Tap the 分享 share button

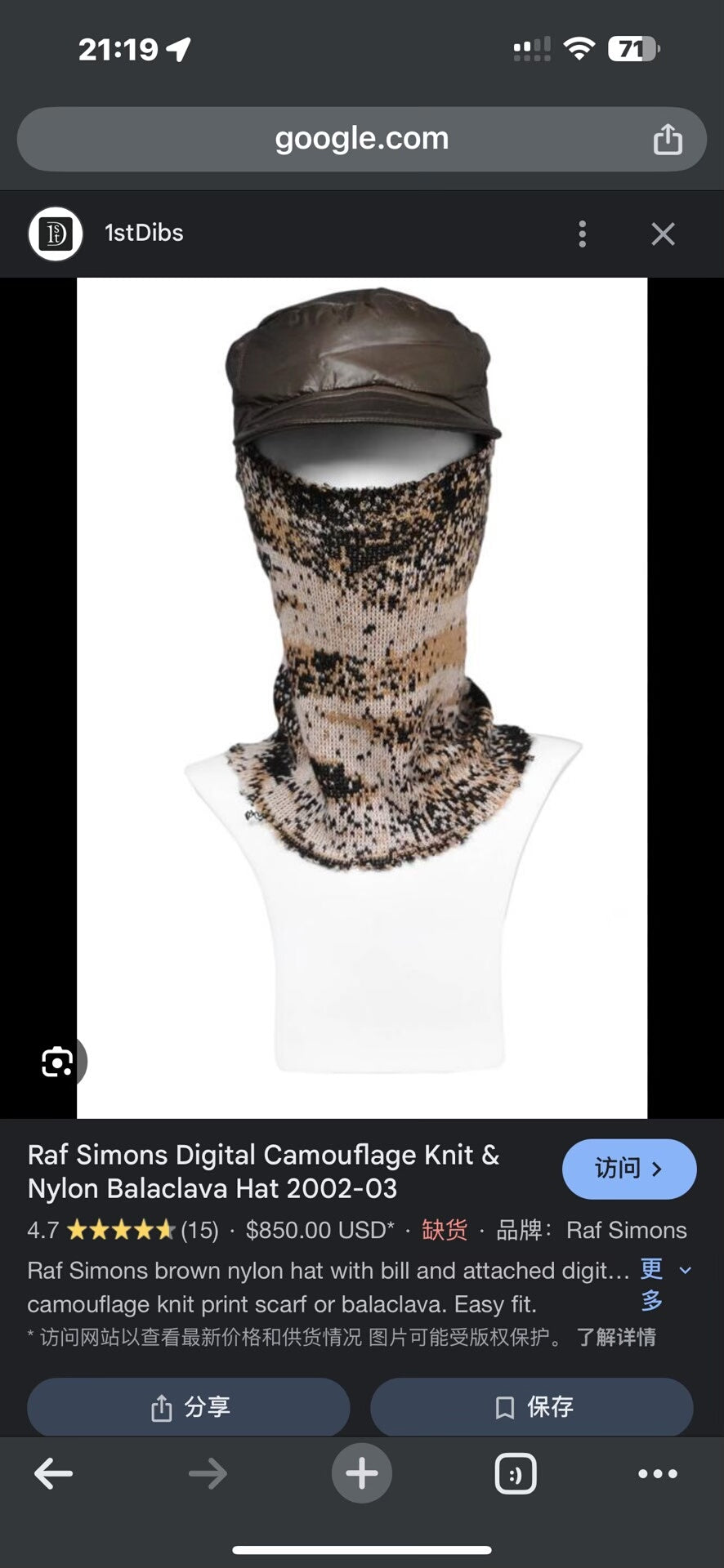(189, 1407)
